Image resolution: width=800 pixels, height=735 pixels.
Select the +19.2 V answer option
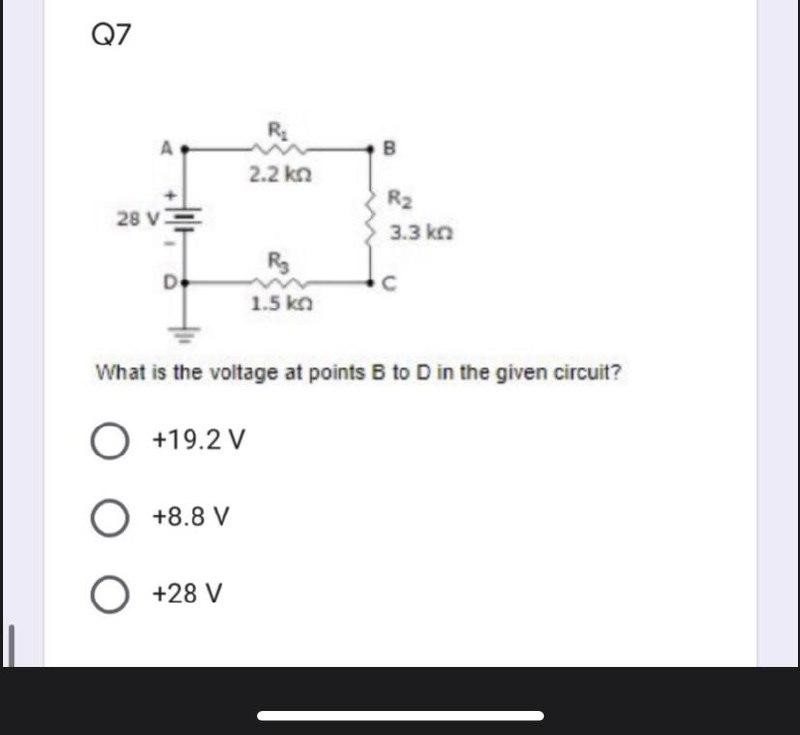[109, 440]
